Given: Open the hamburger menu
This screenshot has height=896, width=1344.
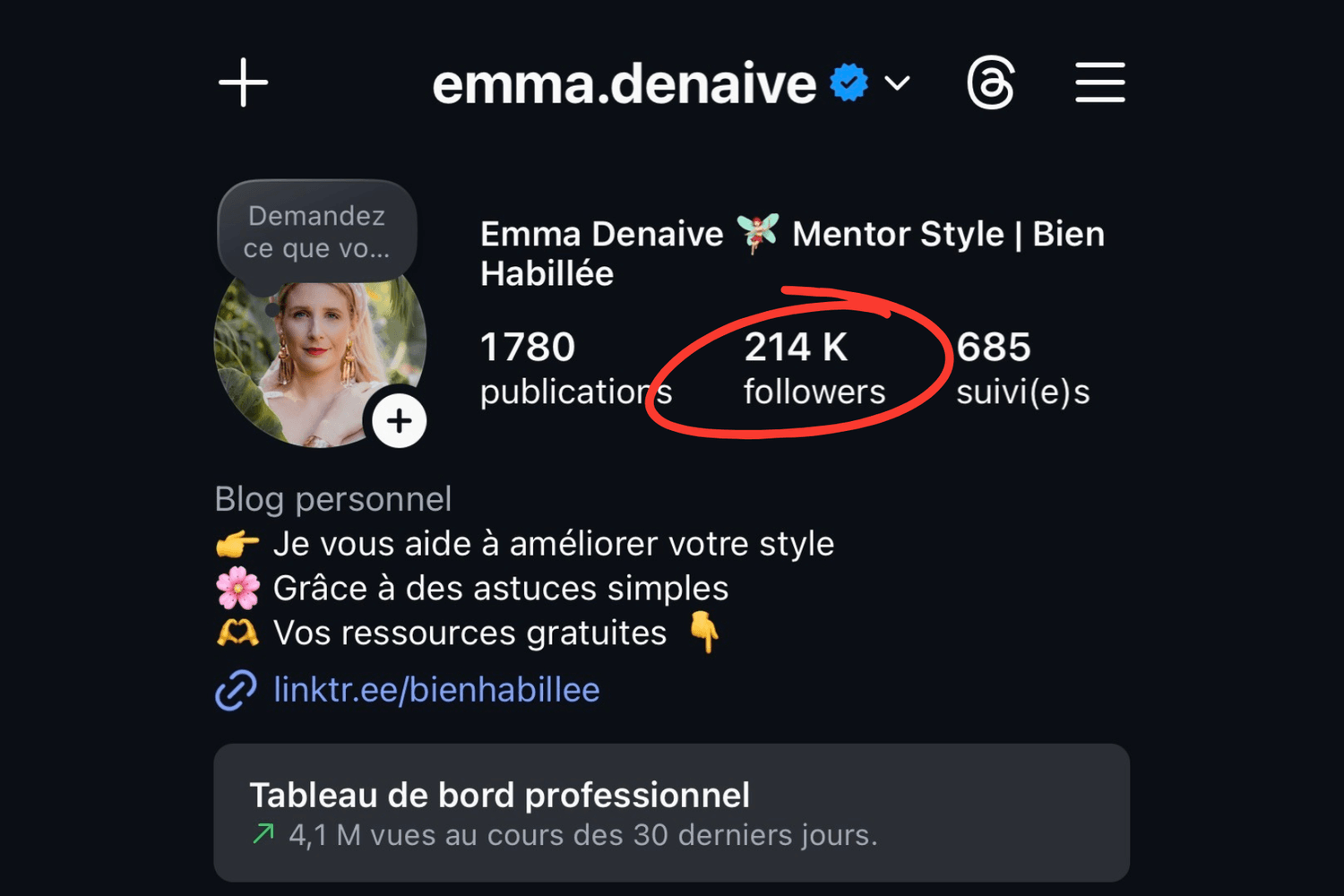Looking at the screenshot, I should (1100, 83).
